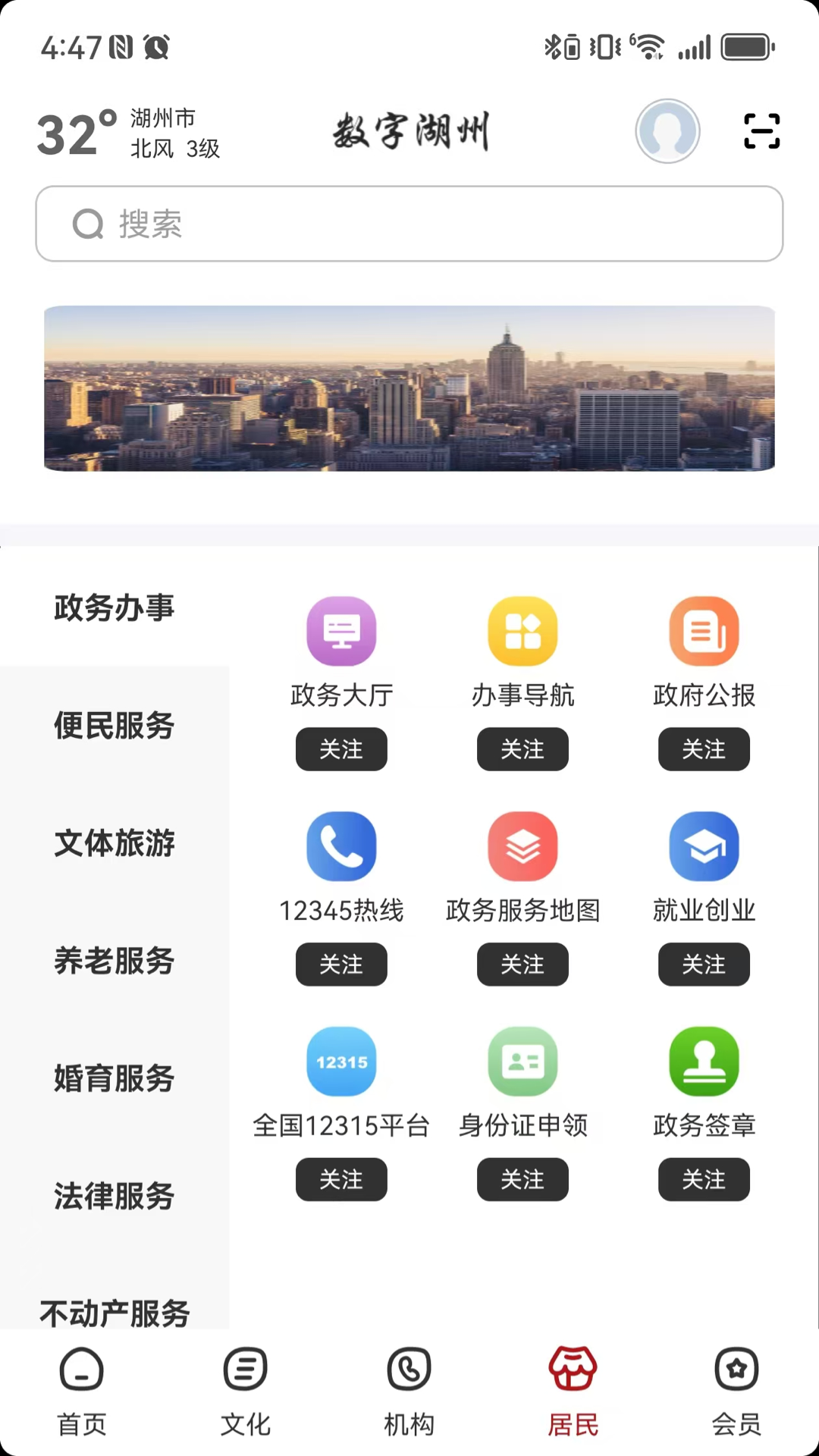The width and height of the screenshot is (819, 1456).
Task: Tap 关注 under 就业创业
Action: pos(704,965)
